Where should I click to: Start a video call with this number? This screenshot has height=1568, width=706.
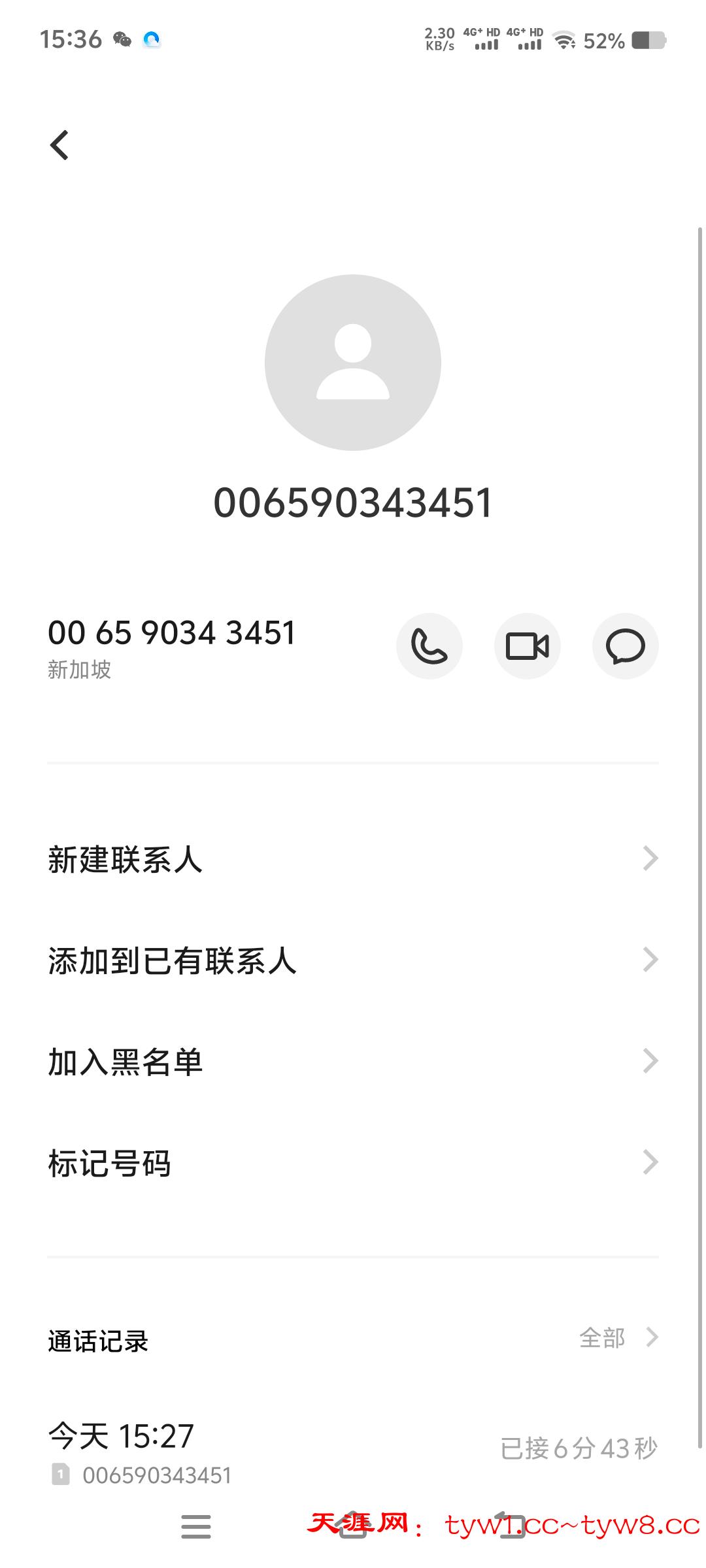click(x=528, y=646)
